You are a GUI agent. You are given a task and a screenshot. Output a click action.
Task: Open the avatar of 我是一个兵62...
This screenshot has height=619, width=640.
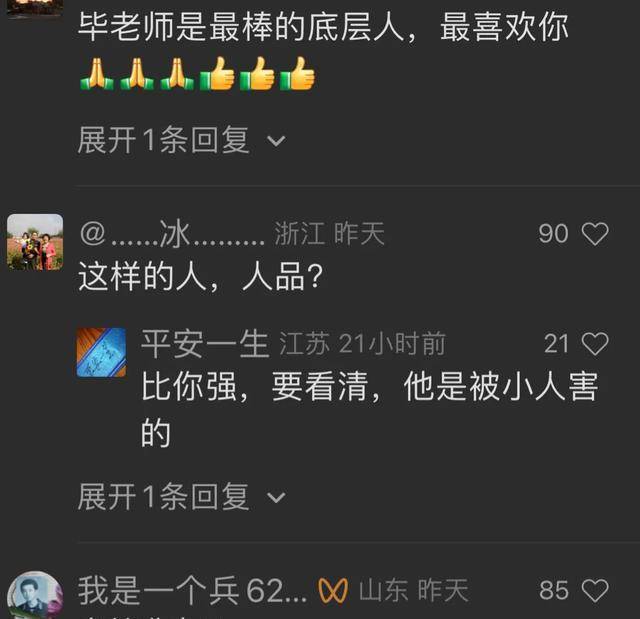point(35,595)
